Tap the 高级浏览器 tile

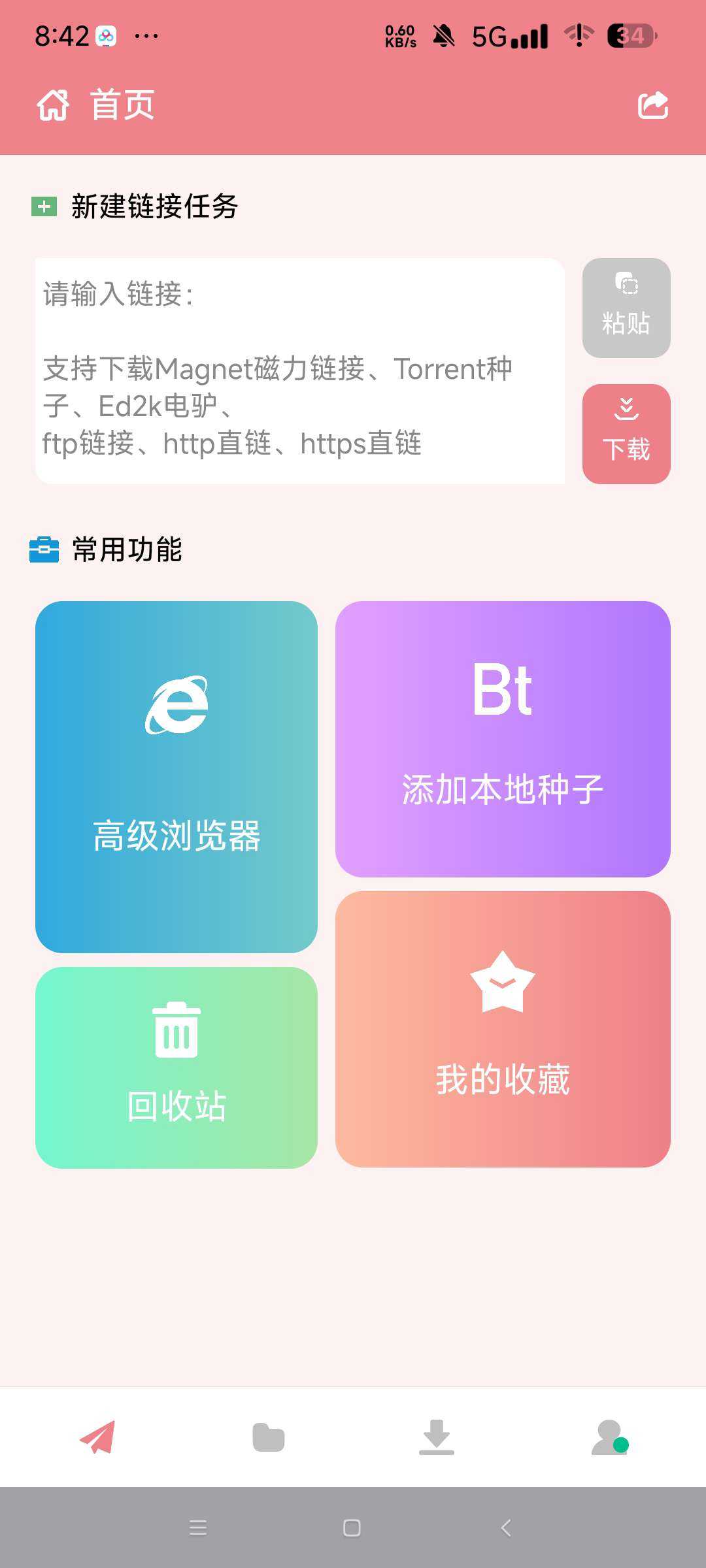pyautogui.click(x=178, y=777)
